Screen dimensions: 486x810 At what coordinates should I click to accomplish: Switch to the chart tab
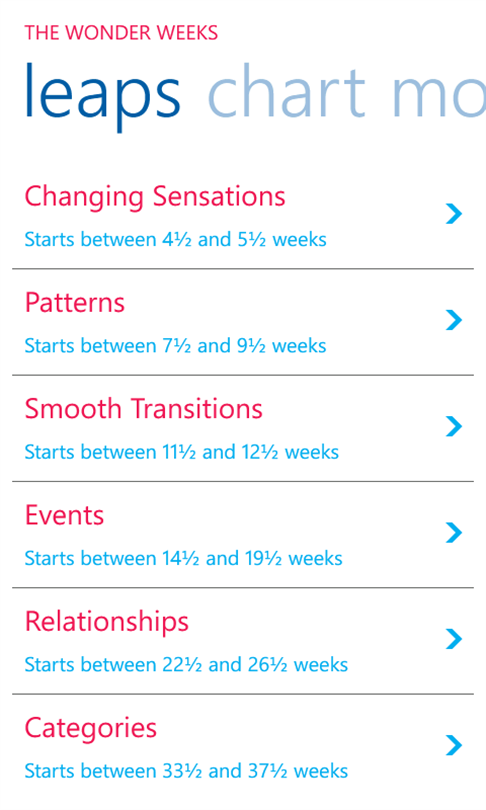(287, 92)
